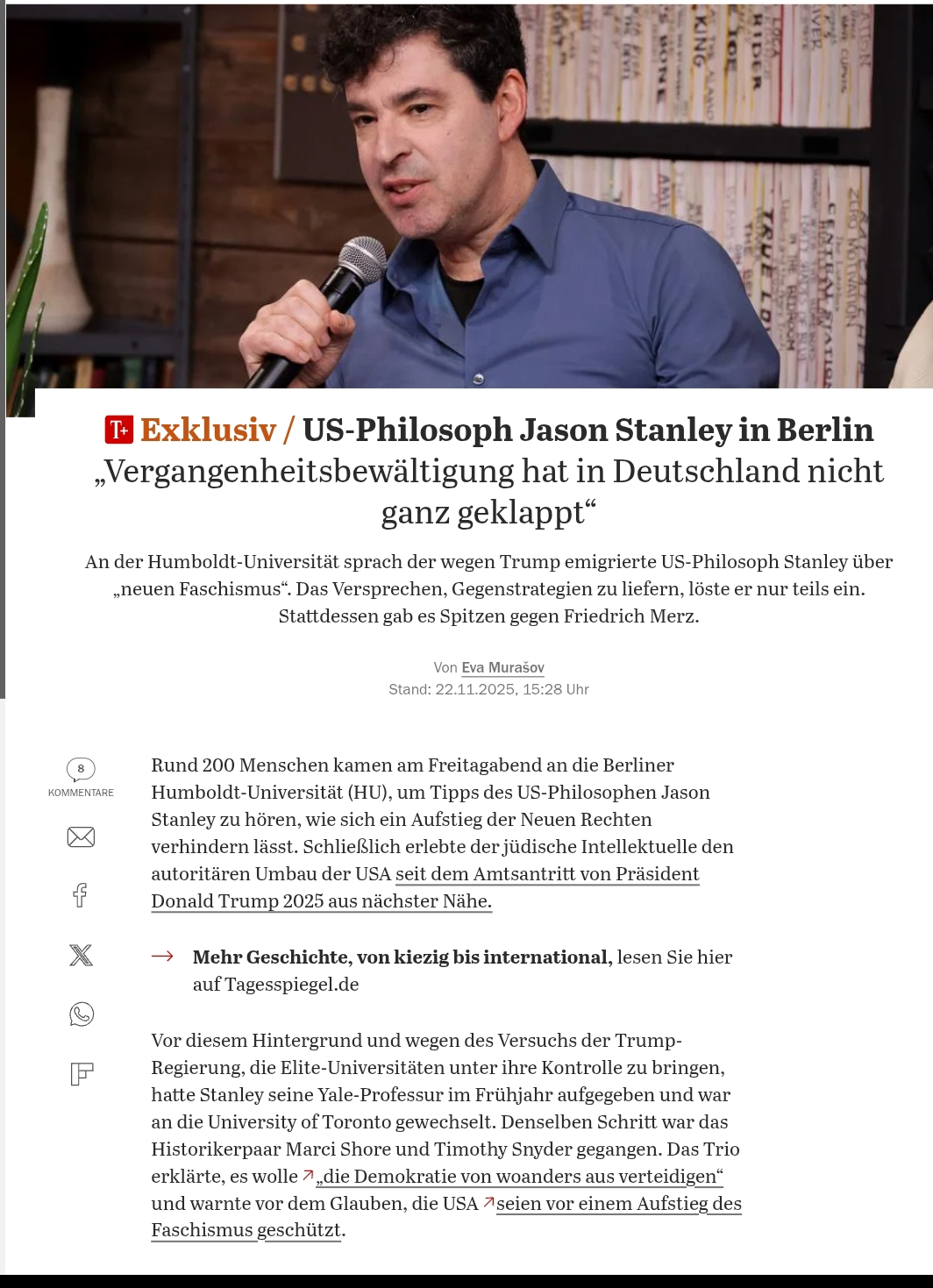
Task: Share the article via WhatsApp
Action: click(81, 1014)
